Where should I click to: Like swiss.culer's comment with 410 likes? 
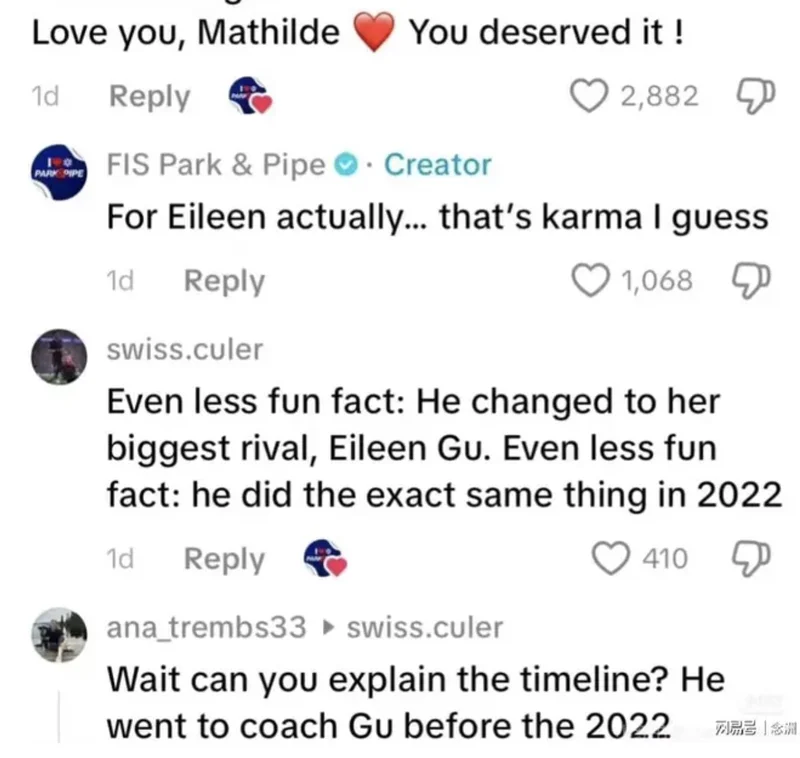point(612,559)
